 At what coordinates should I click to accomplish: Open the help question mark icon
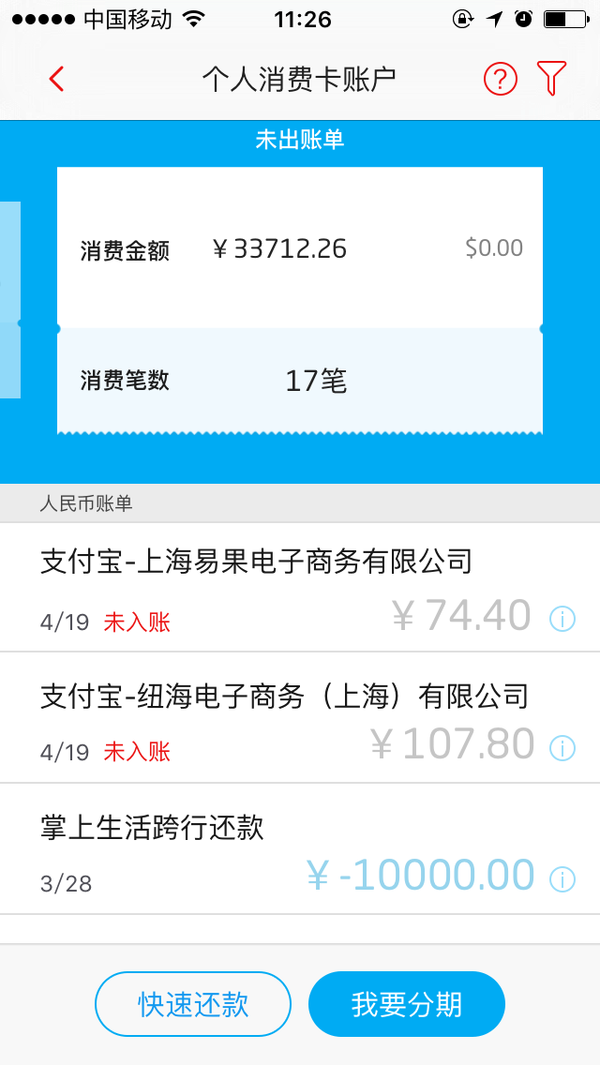tap(500, 79)
